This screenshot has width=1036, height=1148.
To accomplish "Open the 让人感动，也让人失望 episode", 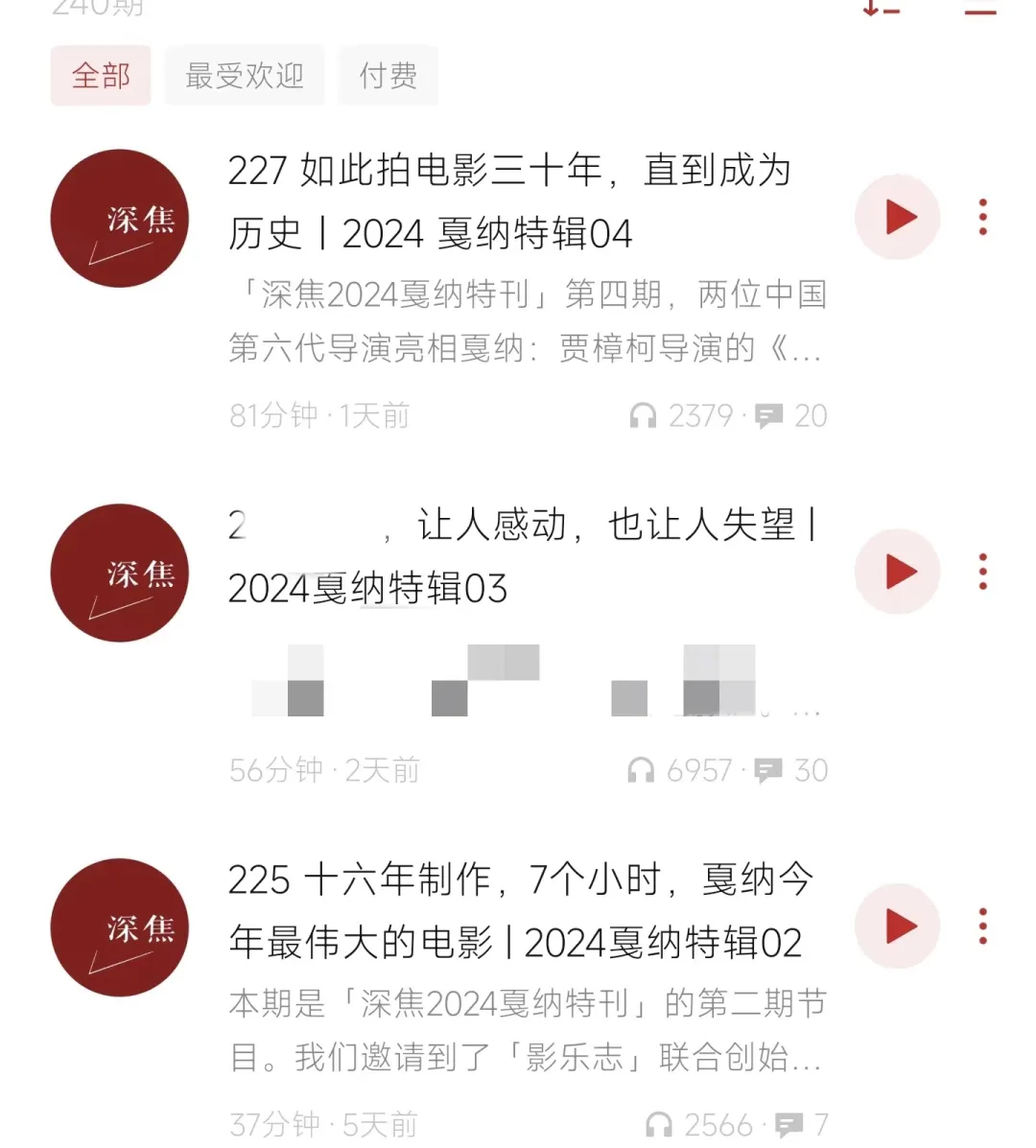I will [x=518, y=557].
